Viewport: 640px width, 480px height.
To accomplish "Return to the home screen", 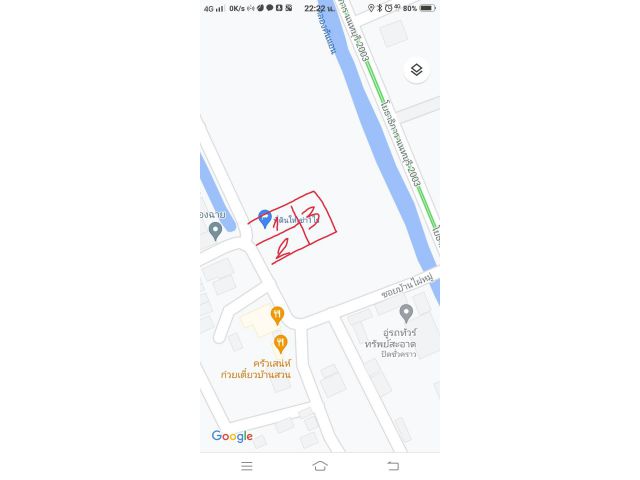I will tap(320, 466).
